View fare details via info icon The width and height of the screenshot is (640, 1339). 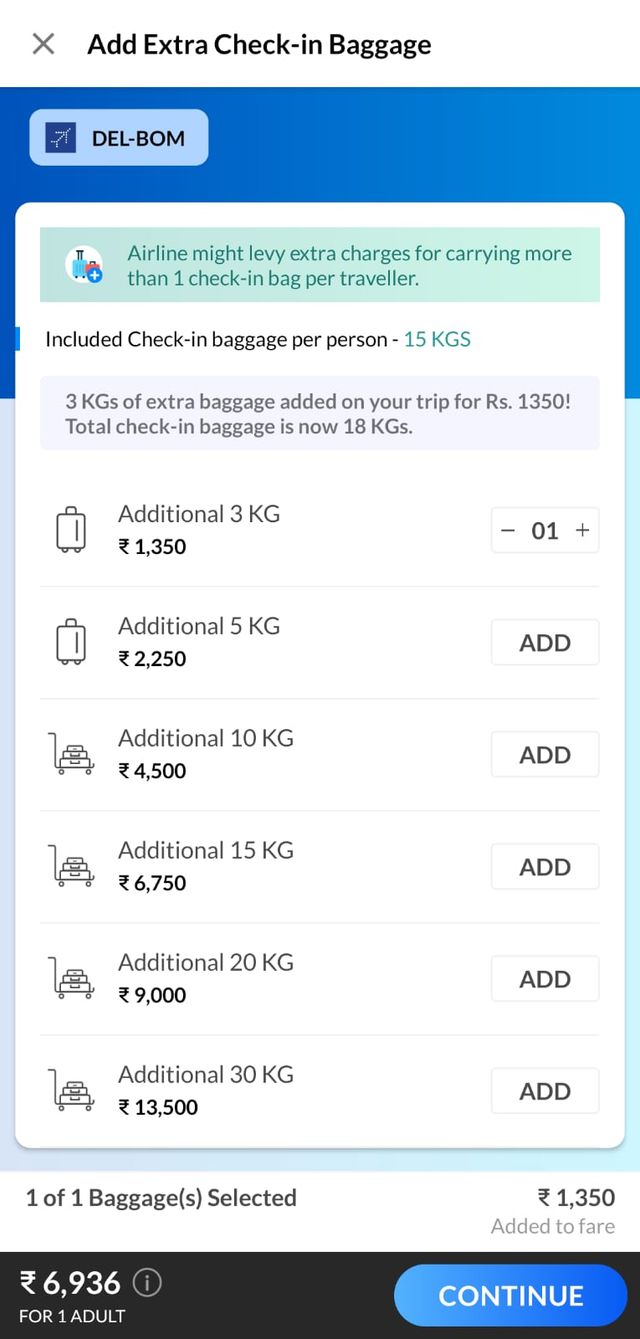(x=147, y=1282)
